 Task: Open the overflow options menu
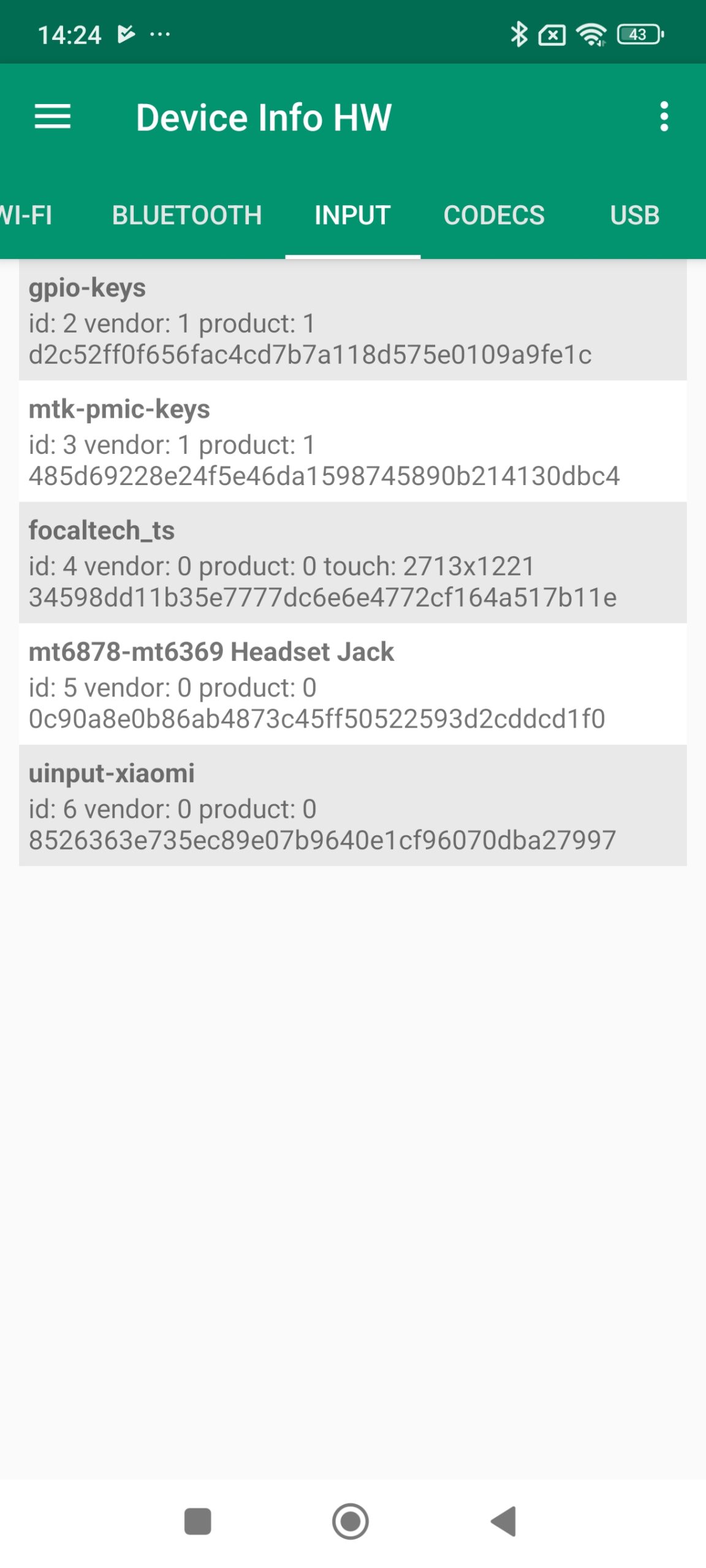tap(664, 116)
